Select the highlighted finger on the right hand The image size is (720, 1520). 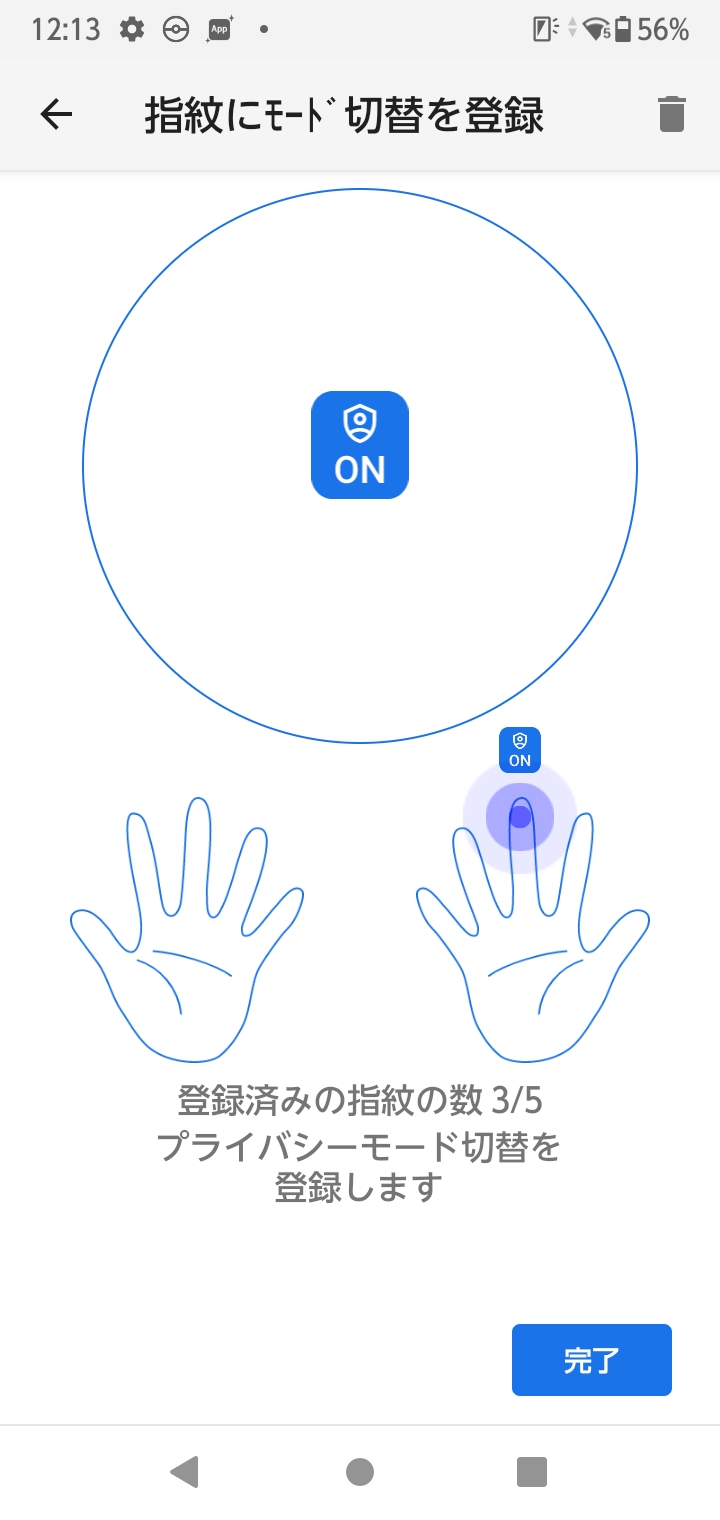pyautogui.click(x=520, y=817)
